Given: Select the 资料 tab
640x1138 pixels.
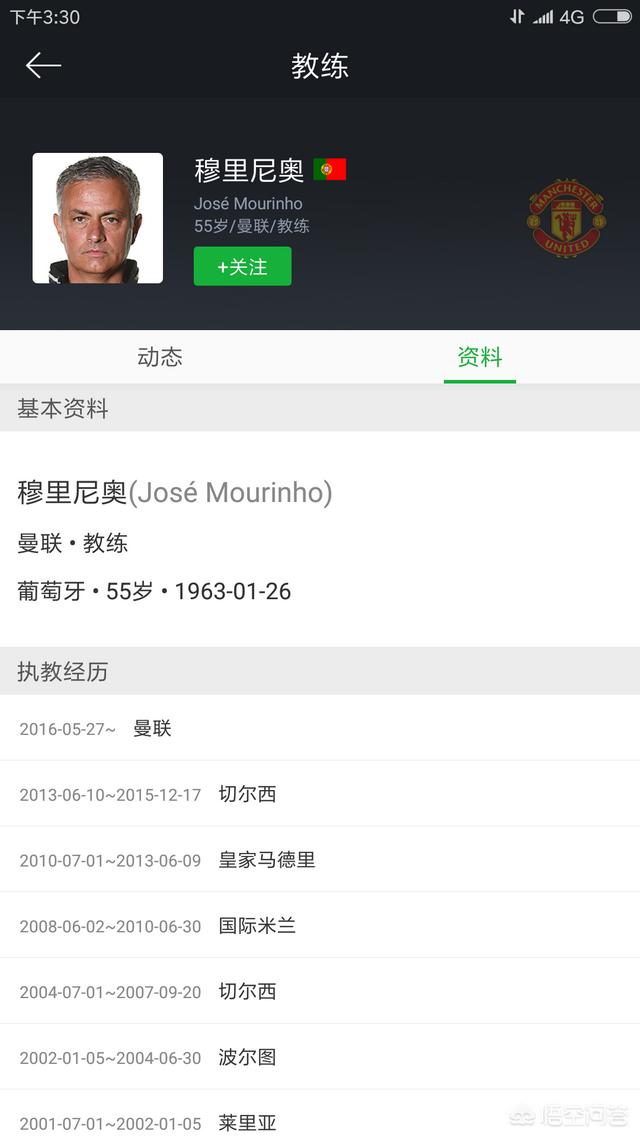Looking at the screenshot, I should coord(480,357).
